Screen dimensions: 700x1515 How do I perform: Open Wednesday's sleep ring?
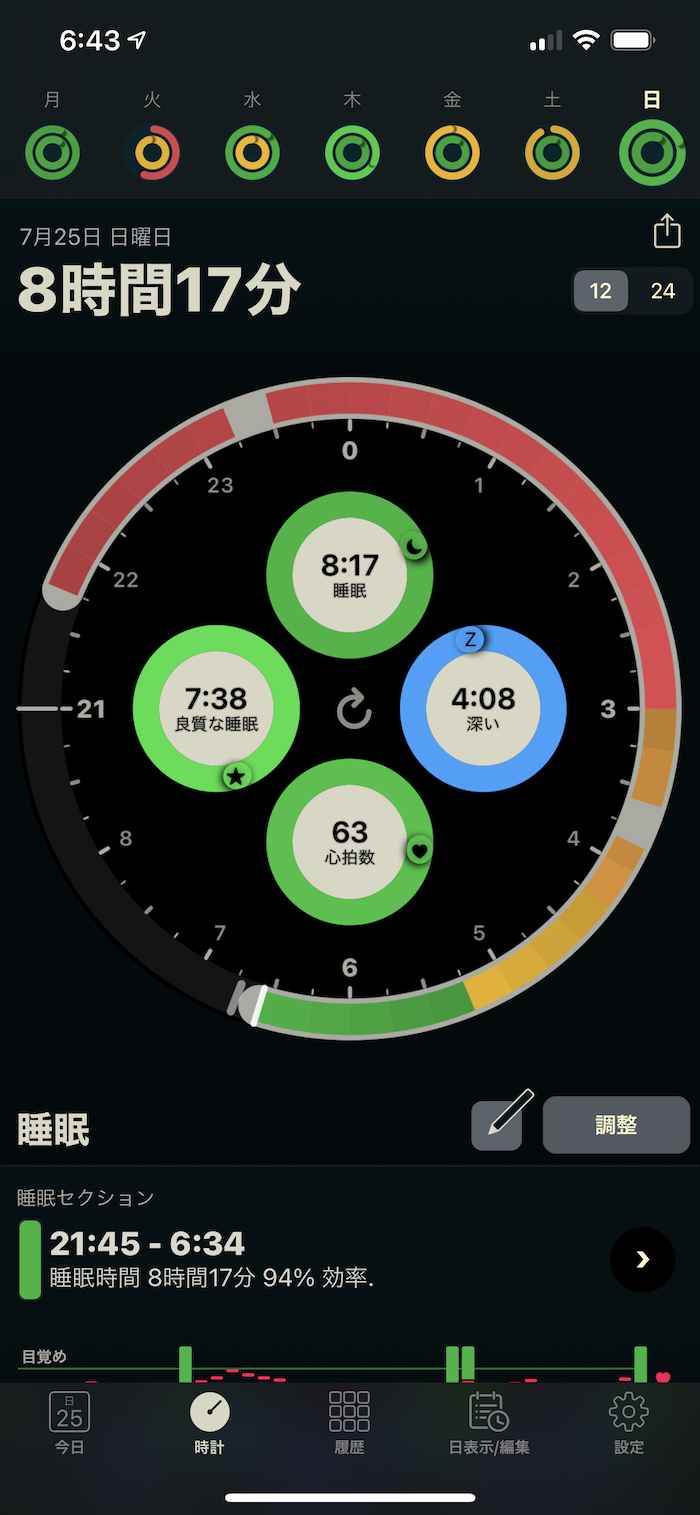(252, 153)
